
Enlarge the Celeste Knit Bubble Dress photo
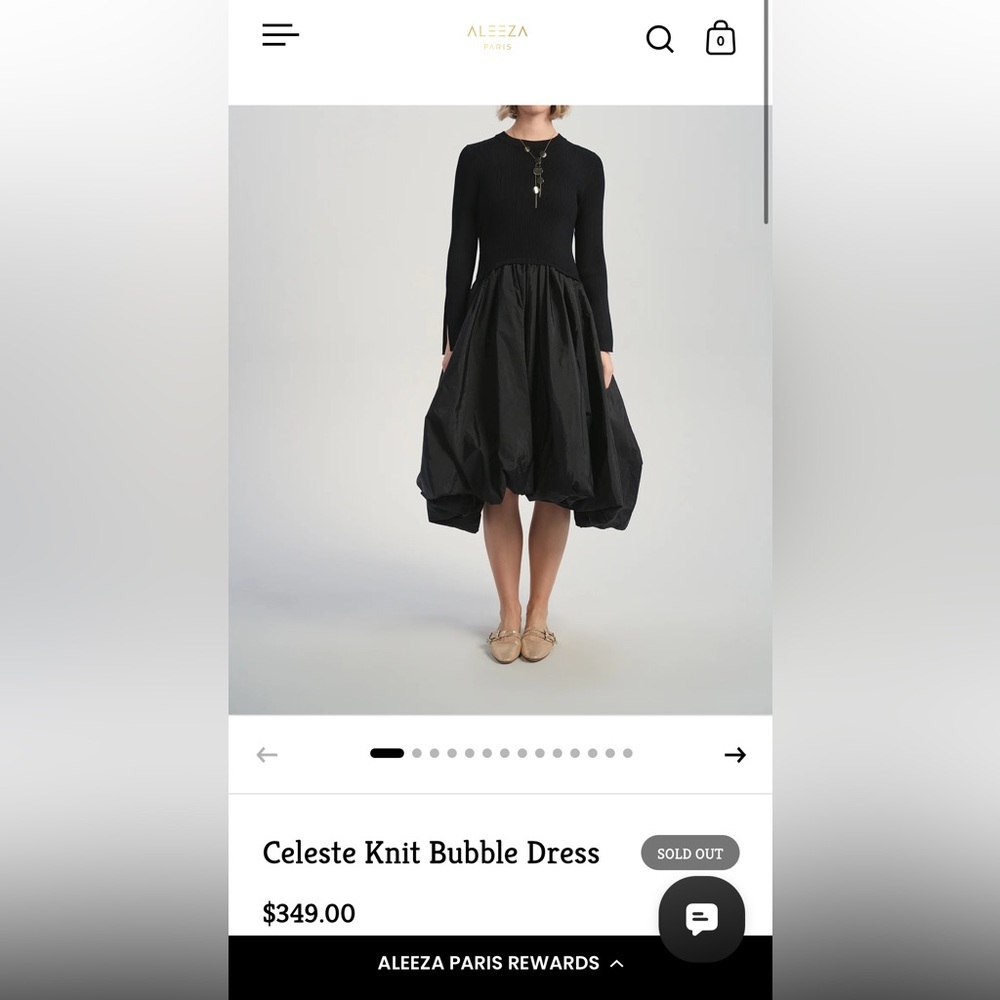500,410
